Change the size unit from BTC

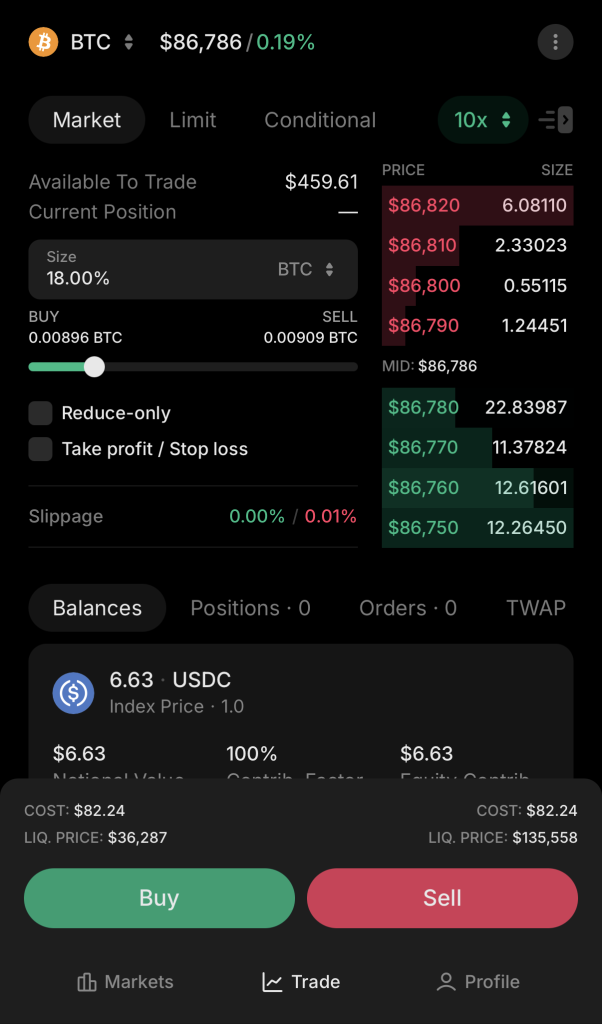pos(306,270)
